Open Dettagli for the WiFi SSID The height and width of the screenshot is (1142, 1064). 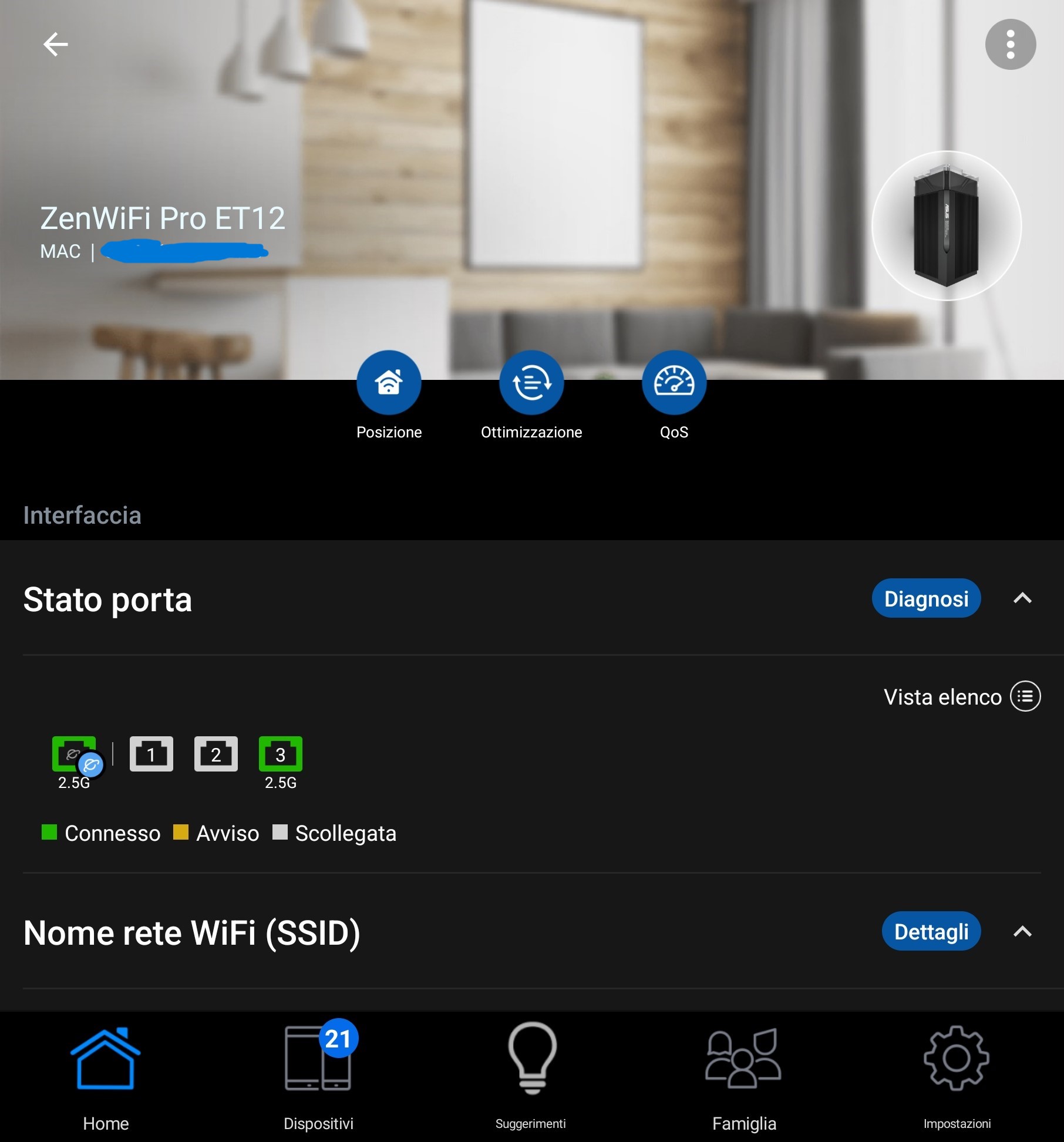tap(931, 931)
